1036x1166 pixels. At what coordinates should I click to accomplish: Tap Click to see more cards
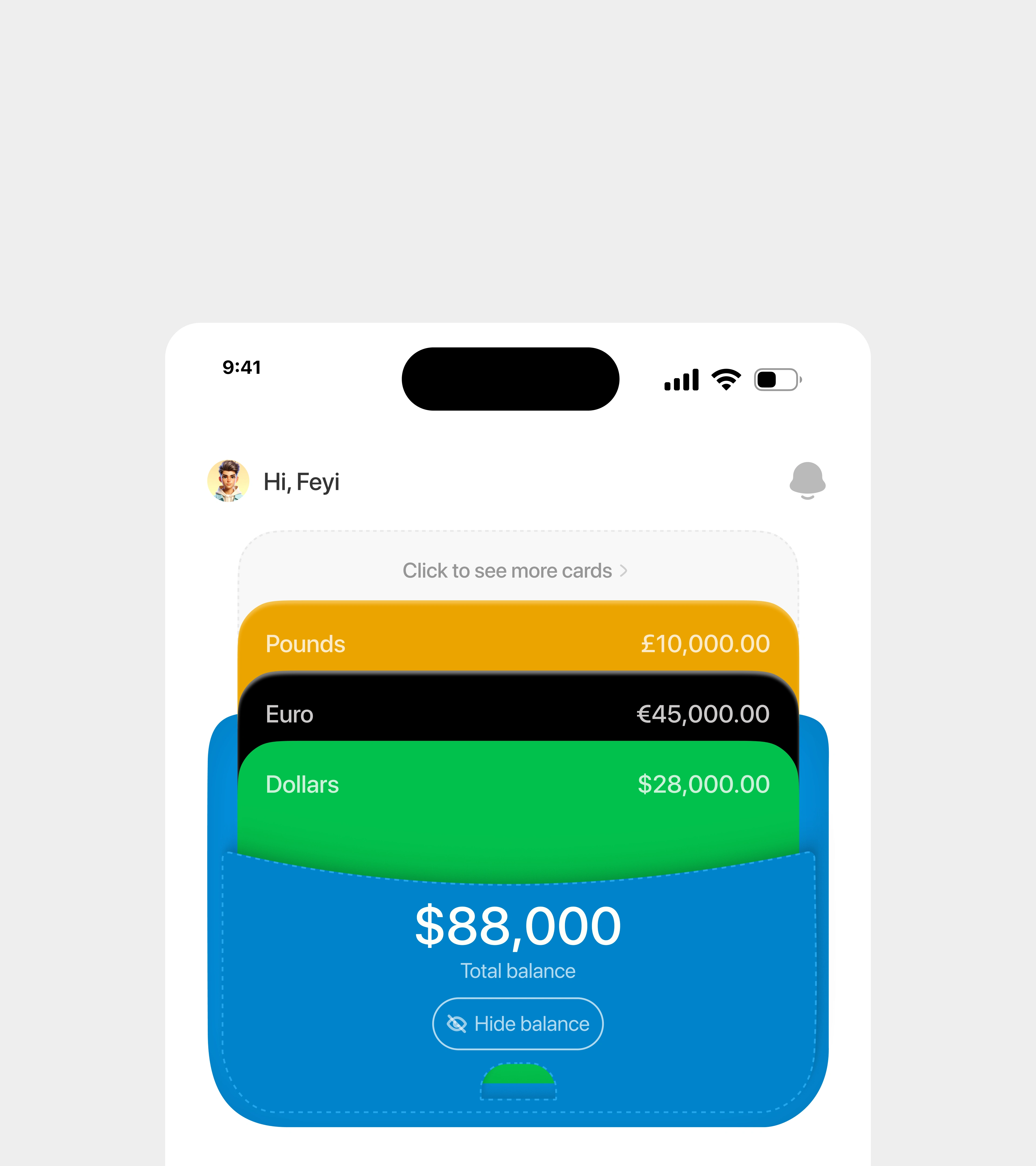click(515, 571)
